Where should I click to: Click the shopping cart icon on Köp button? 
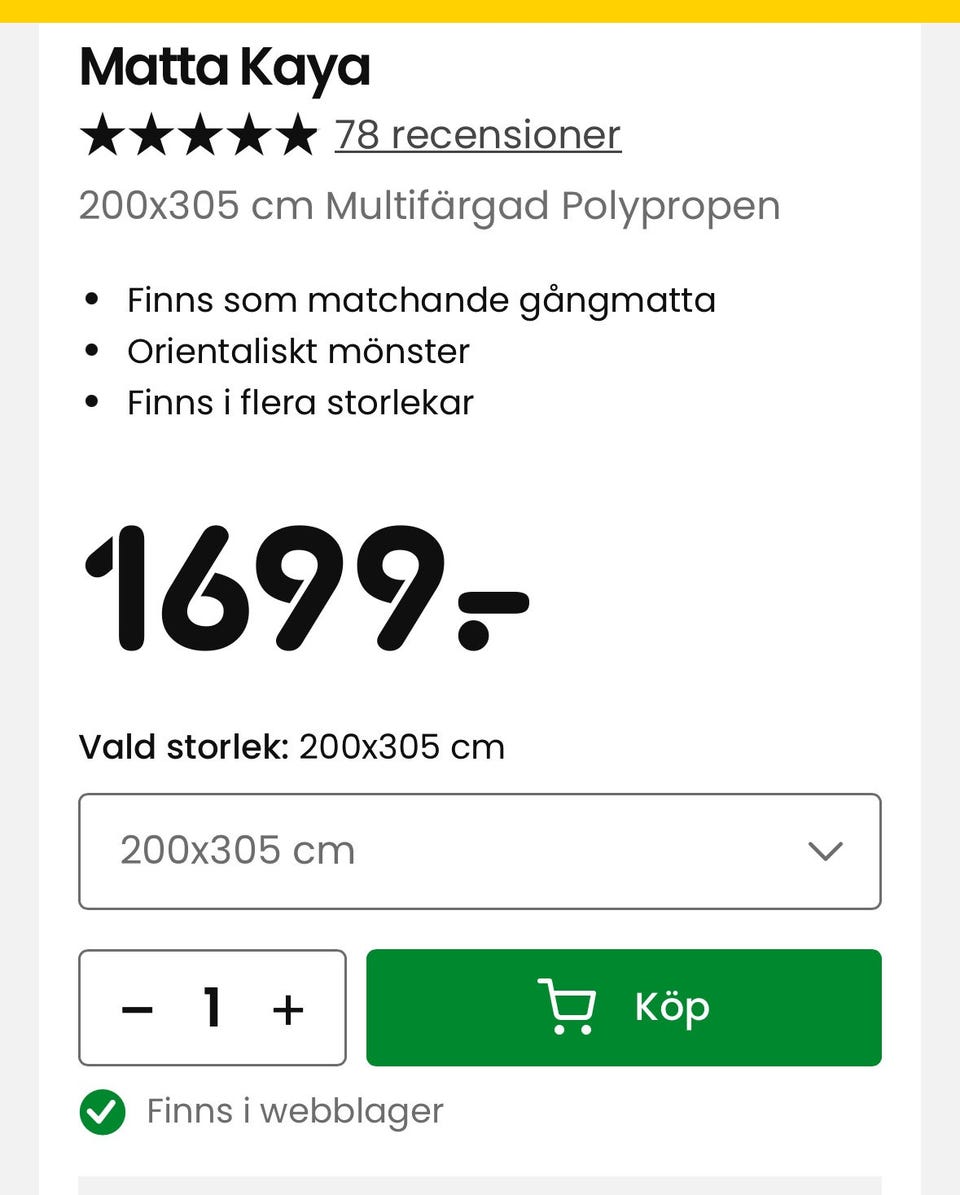point(568,1007)
